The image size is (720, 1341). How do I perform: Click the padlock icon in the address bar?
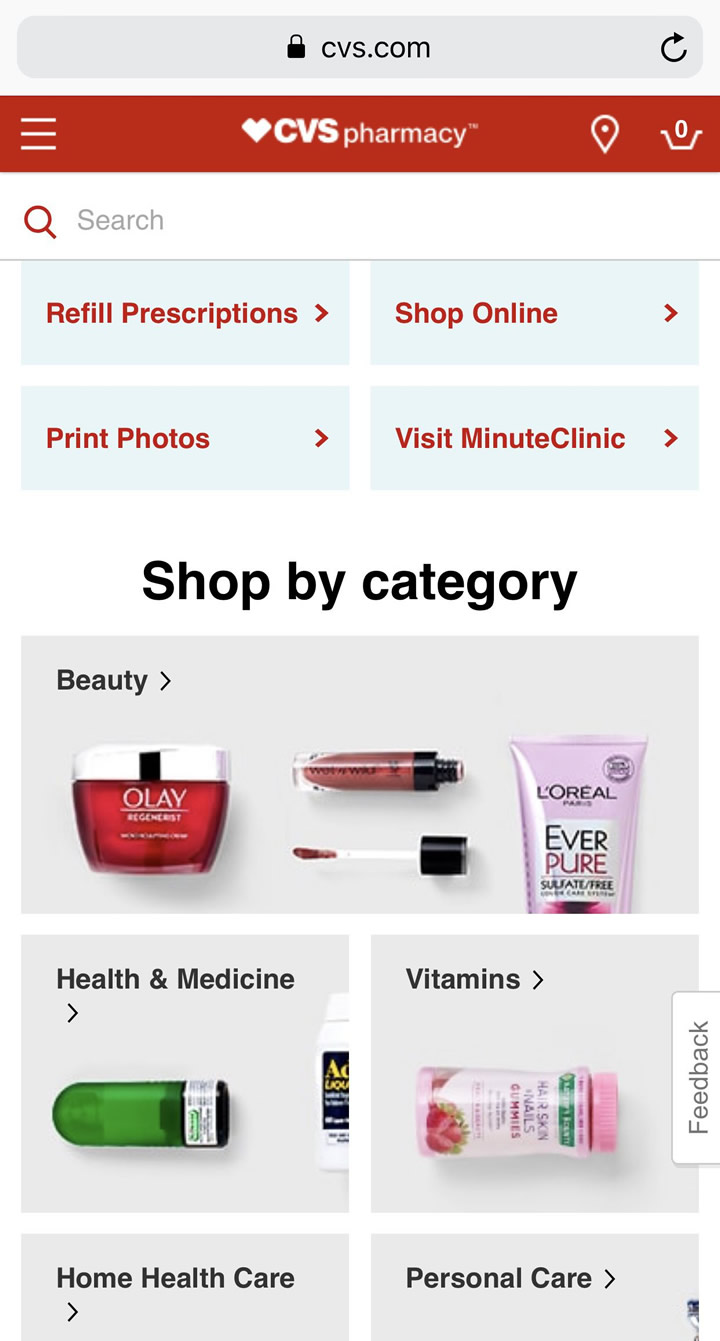pos(296,46)
